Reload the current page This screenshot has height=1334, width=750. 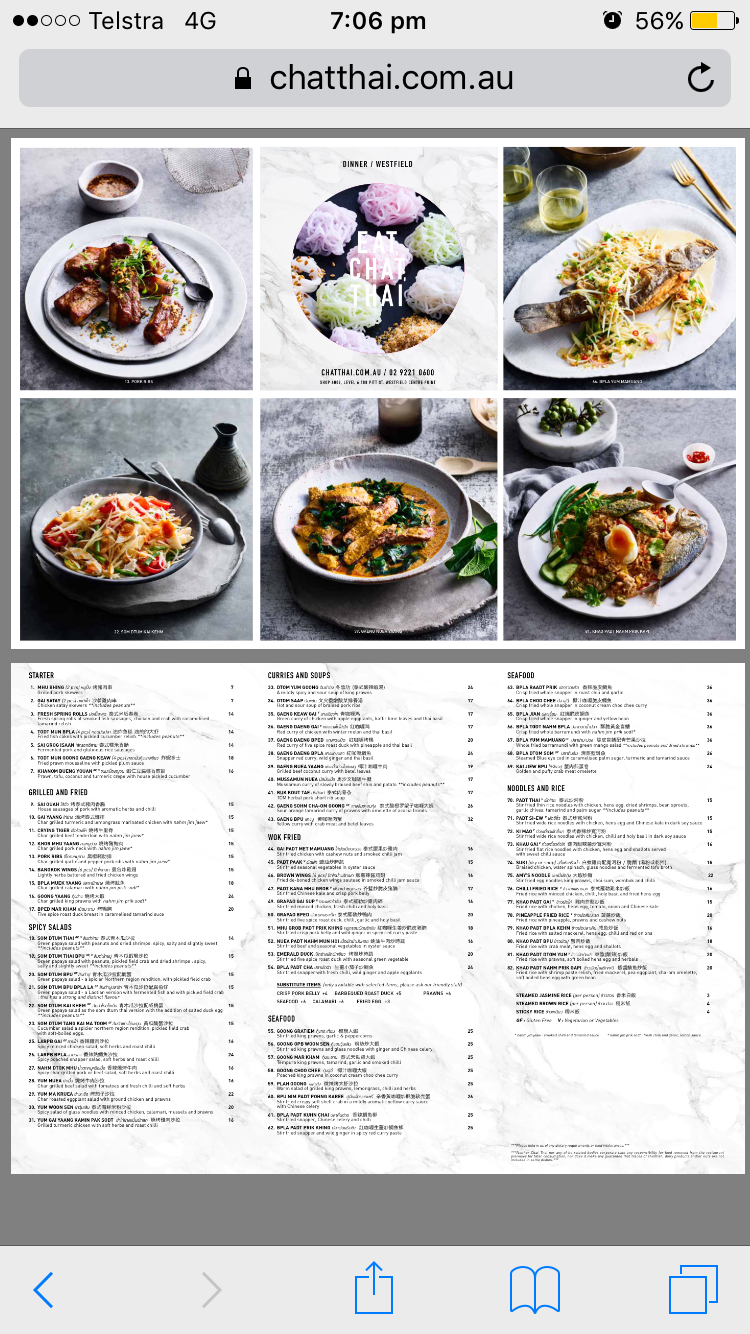[700, 78]
